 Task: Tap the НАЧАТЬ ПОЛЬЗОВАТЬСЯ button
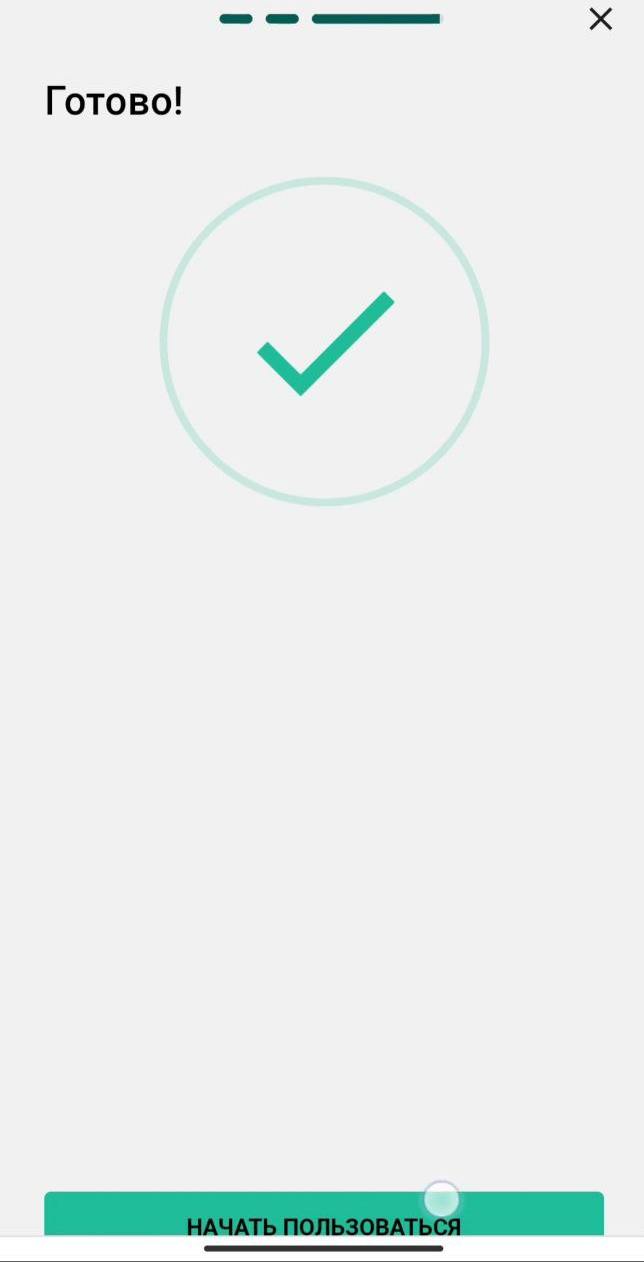coord(324,1214)
